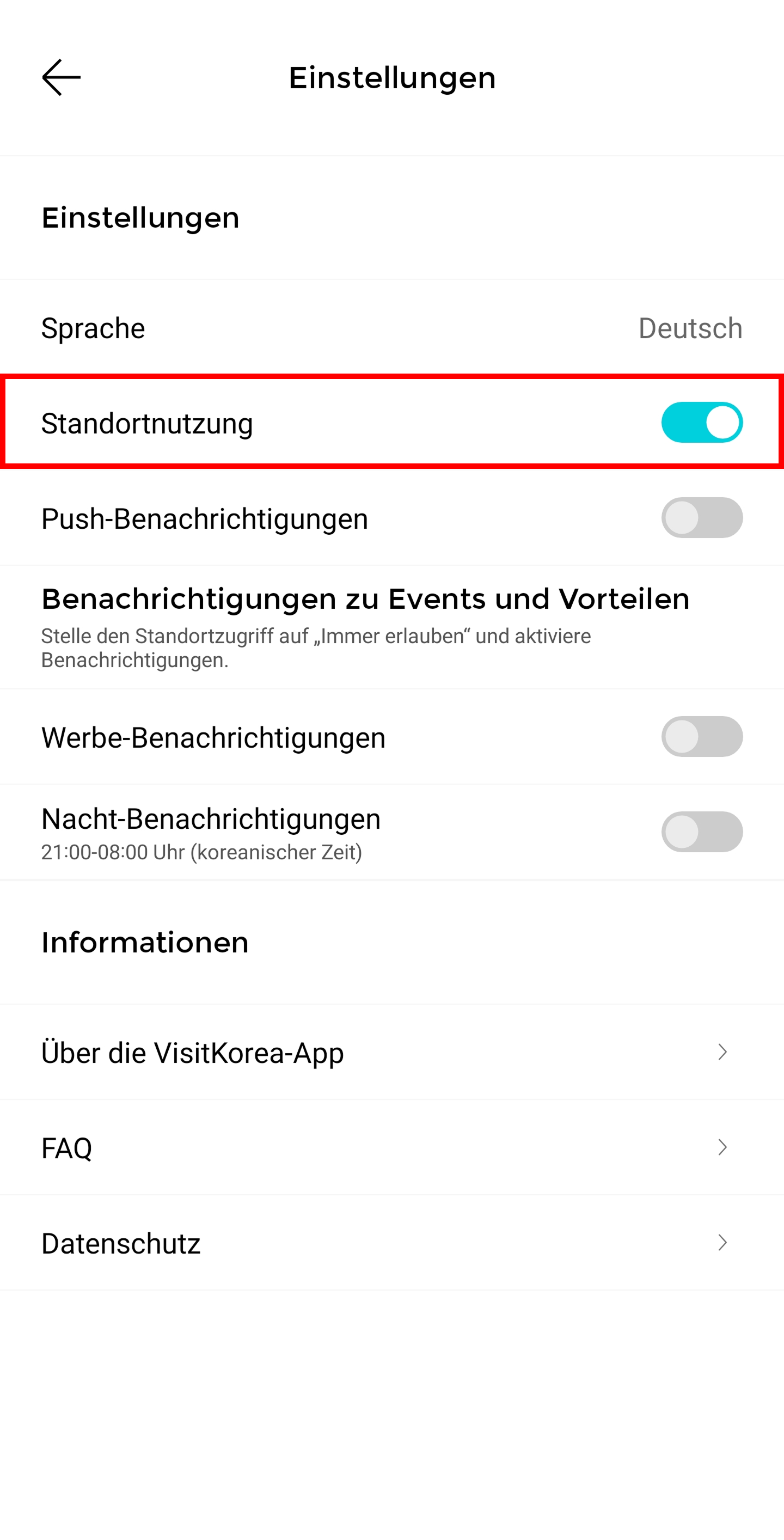
Task: Switch on Nacht-Benachrichtigungen
Action: (702, 832)
